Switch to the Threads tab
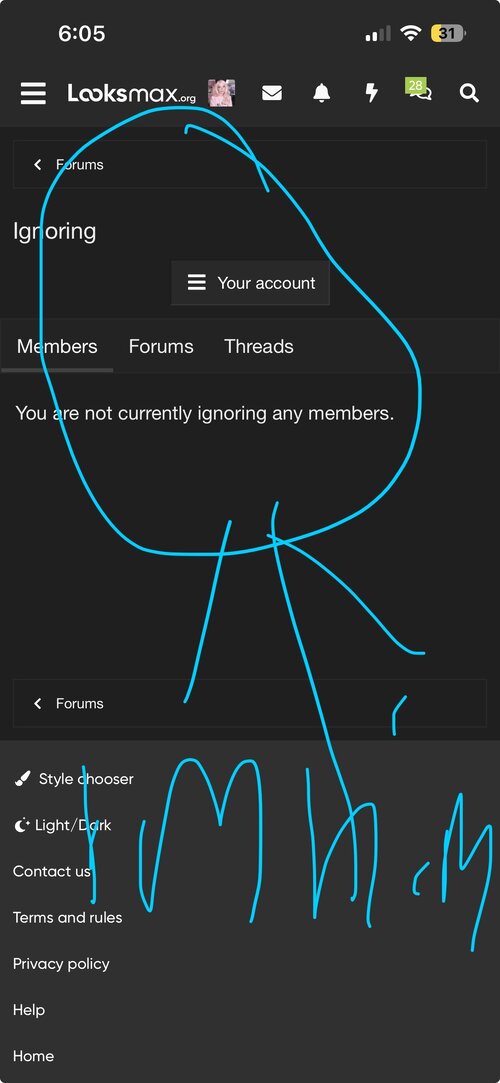Image resolution: width=500 pixels, height=1083 pixels. point(259,347)
